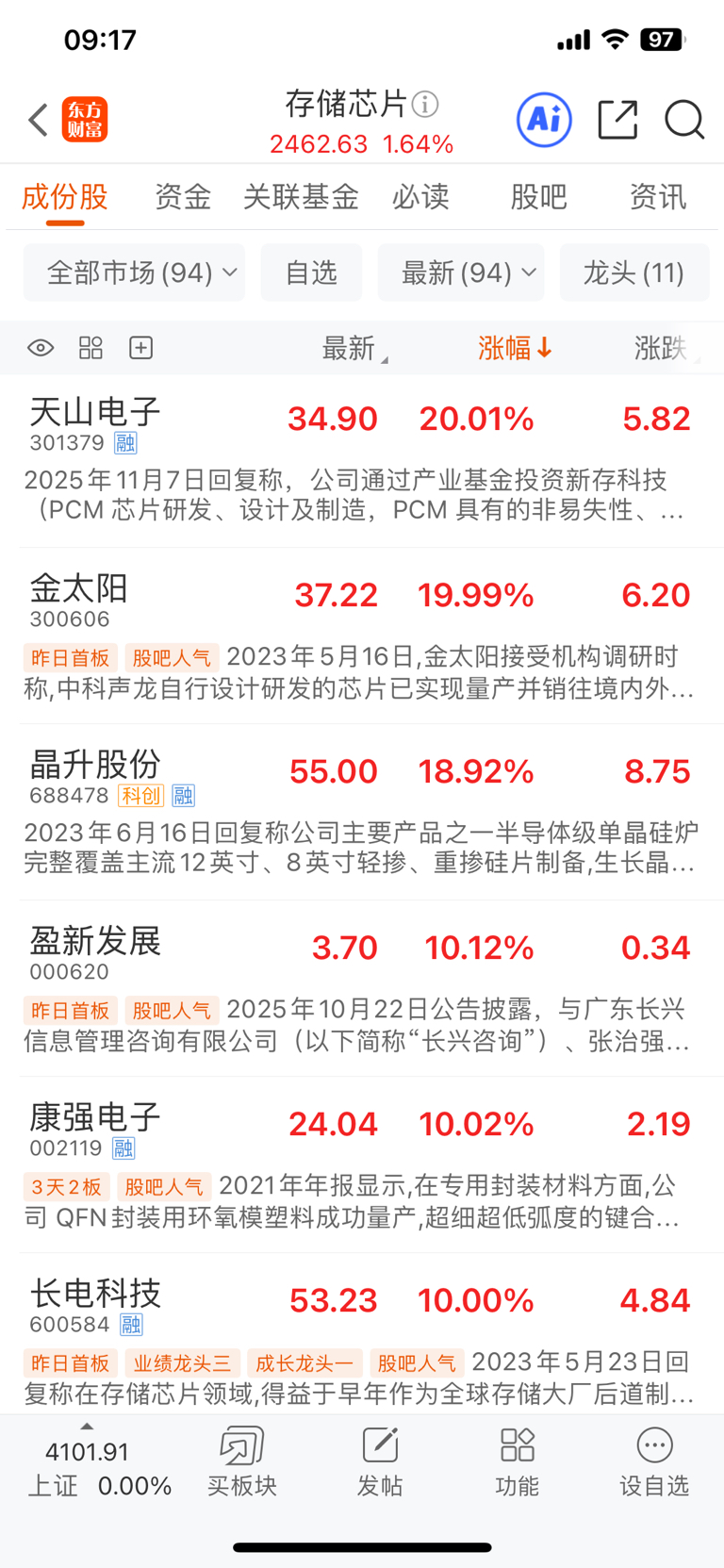The width and height of the screenshot is (724, 1568).
Task: Switch to the 资金 tab
Action: [x=182, y=197]
